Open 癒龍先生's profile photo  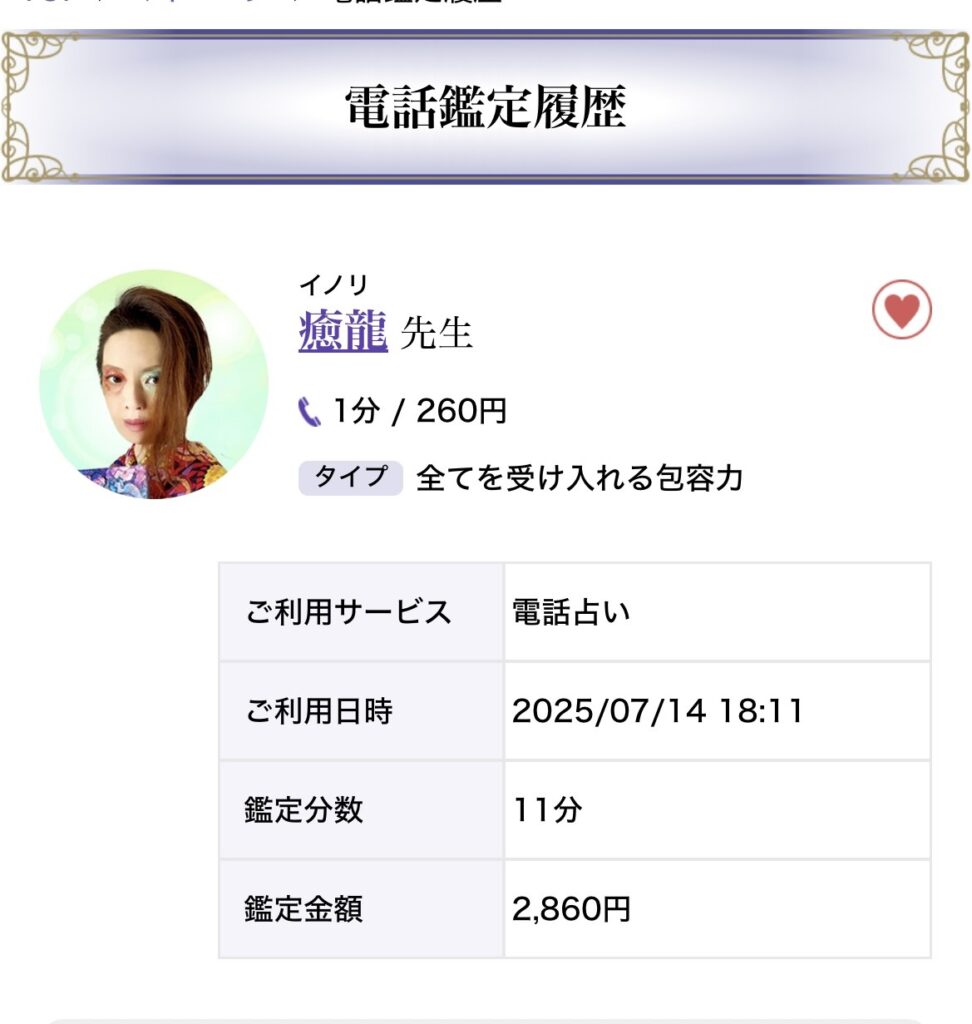click(153, 384)
